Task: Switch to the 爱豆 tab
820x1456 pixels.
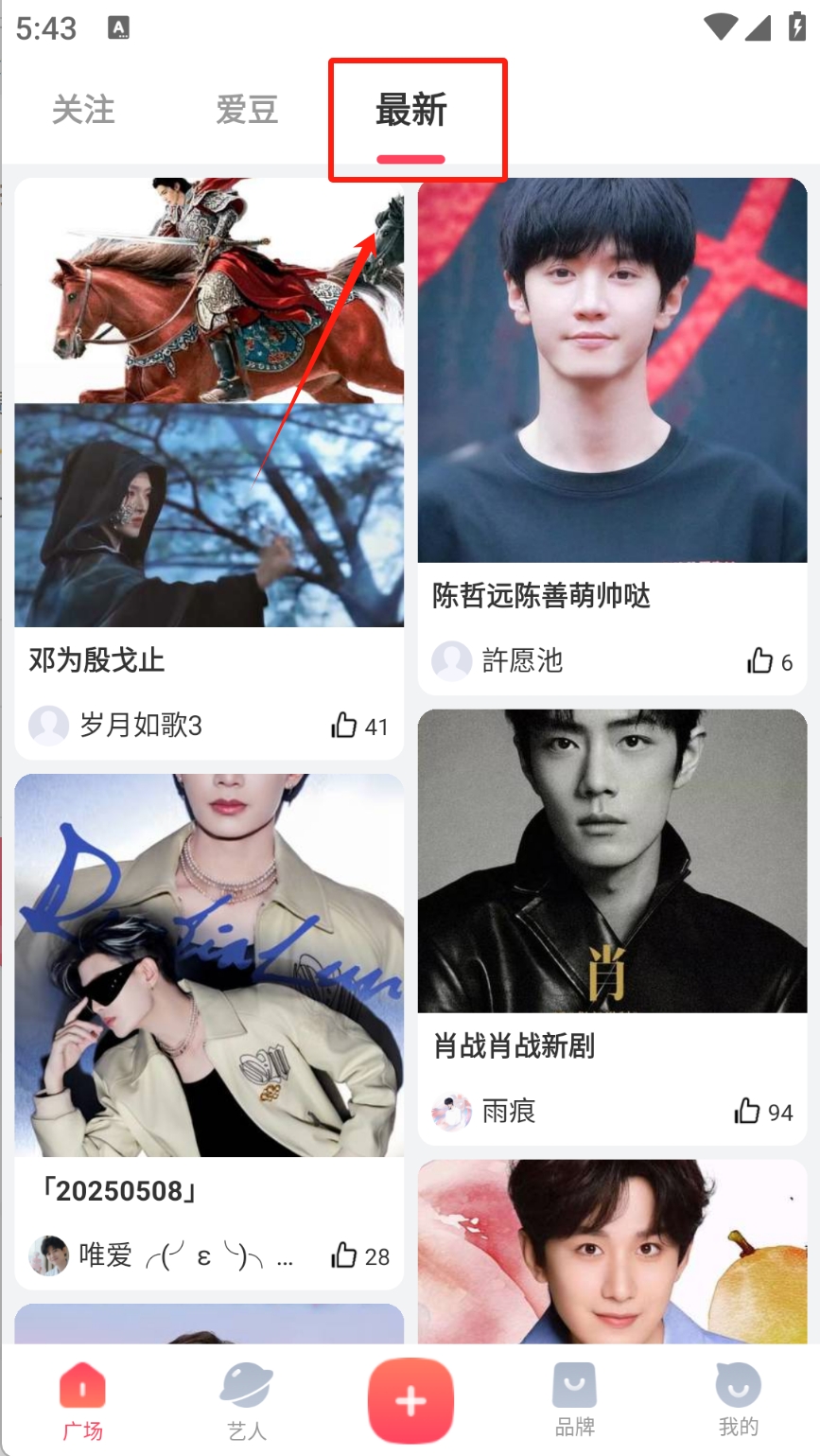Action: [x=247, y=111]
